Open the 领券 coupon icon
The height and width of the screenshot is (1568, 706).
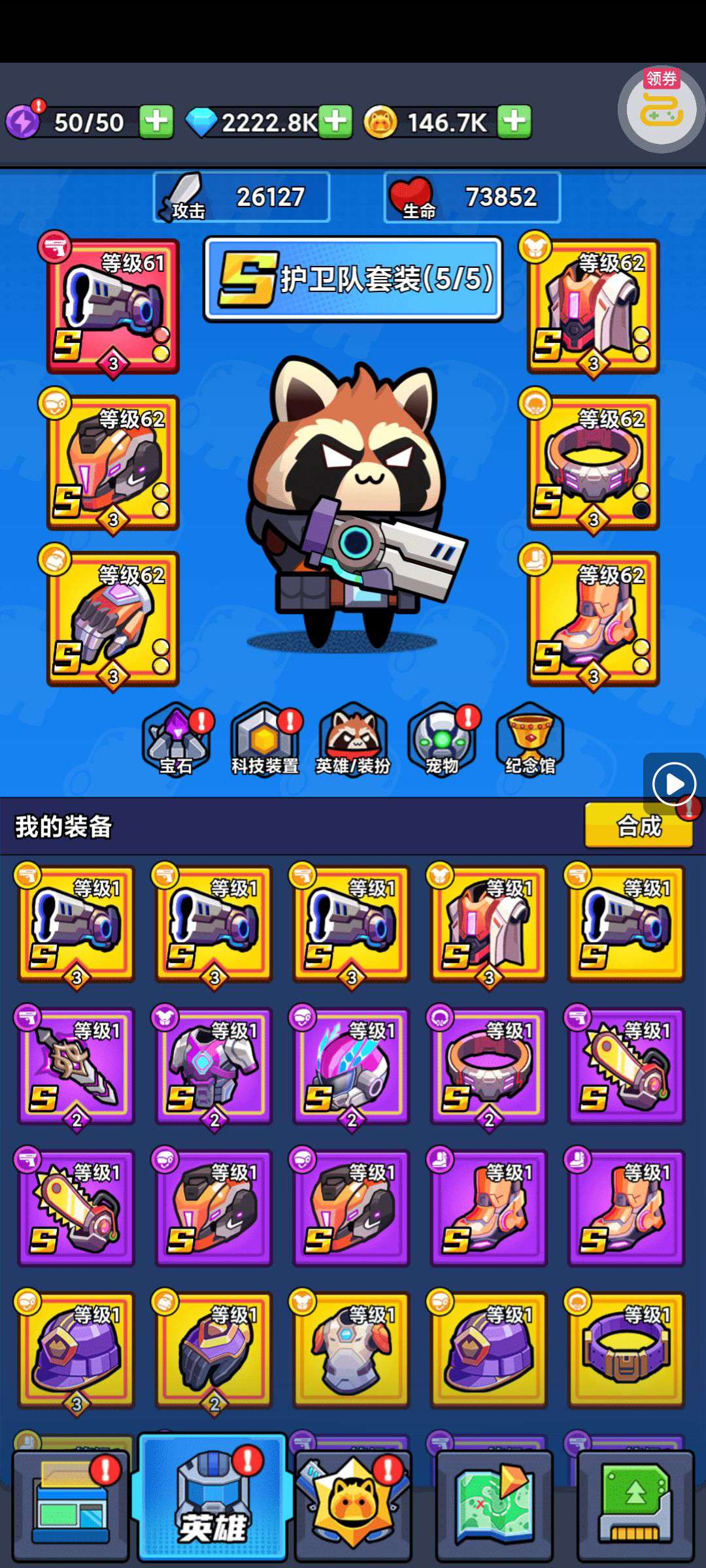(x=660, y=109)
